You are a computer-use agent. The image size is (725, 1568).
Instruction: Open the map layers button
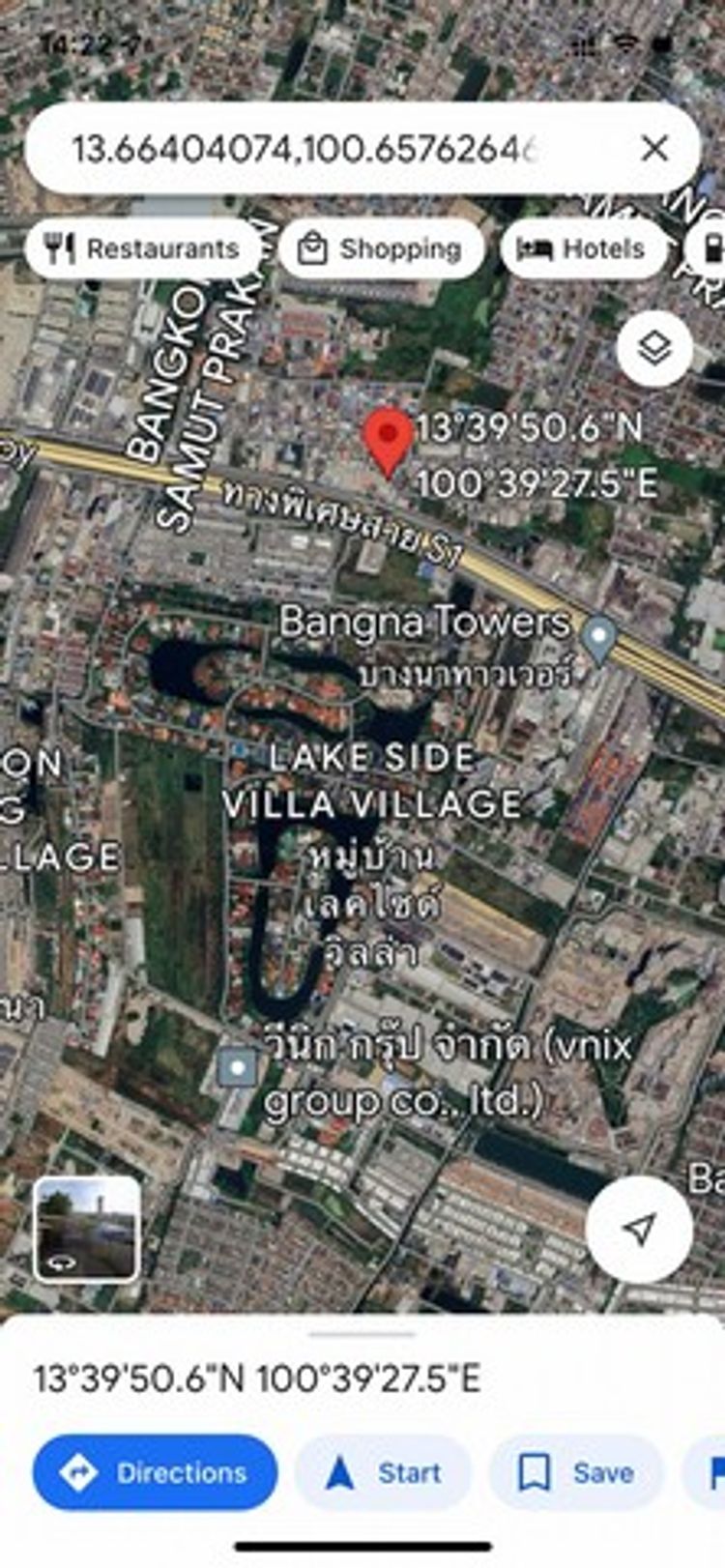(654, 348)
